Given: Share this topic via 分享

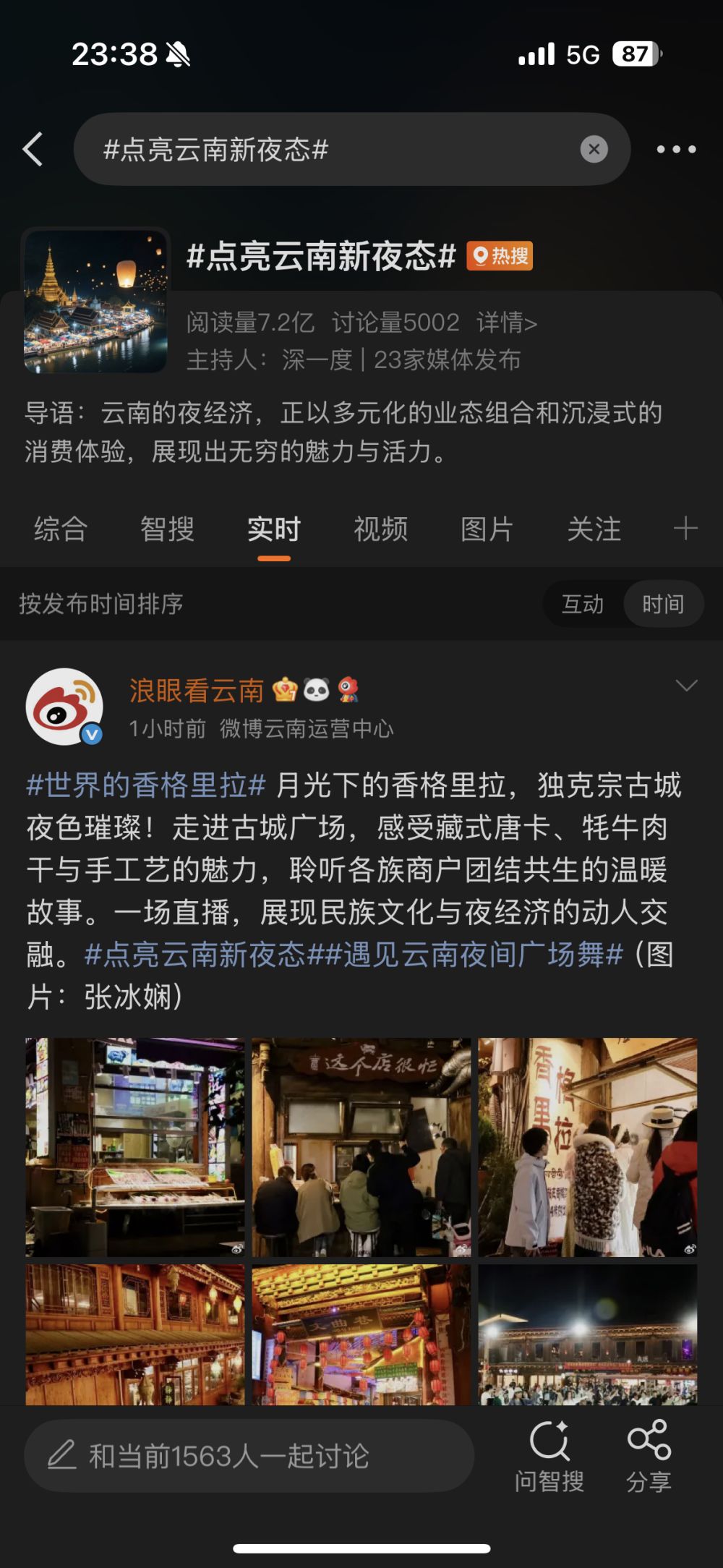Looking at the screenshot, I should click(649, 1456).
